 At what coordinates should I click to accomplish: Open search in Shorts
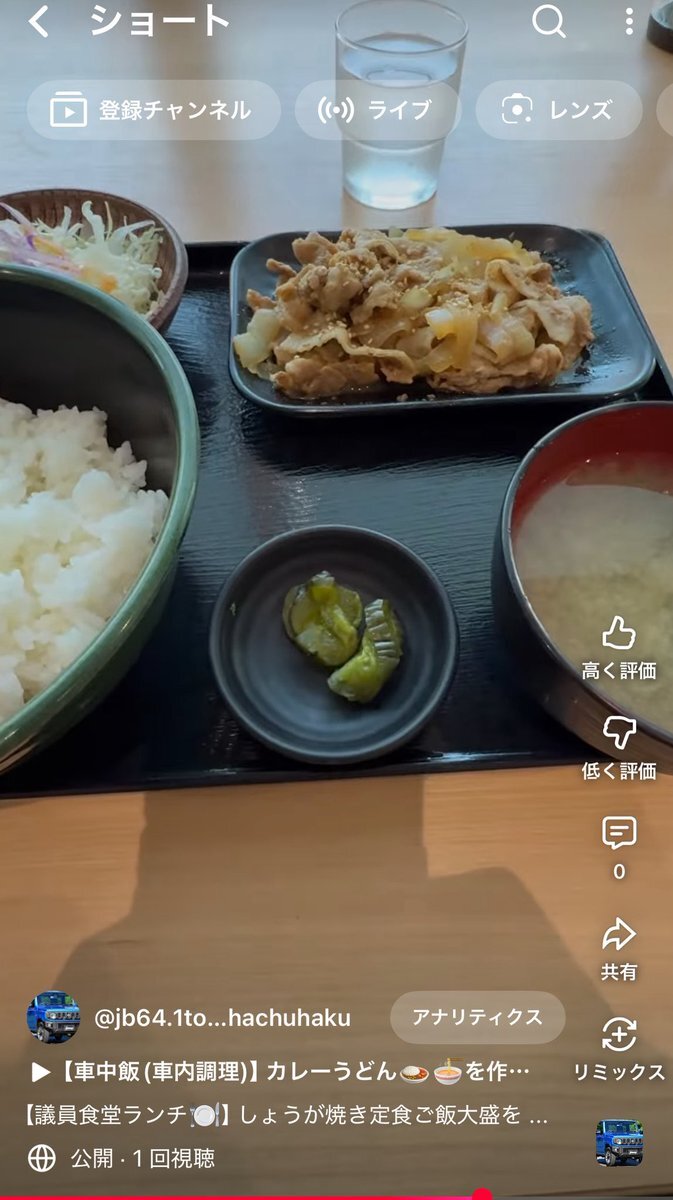click(x=548, y=21)
